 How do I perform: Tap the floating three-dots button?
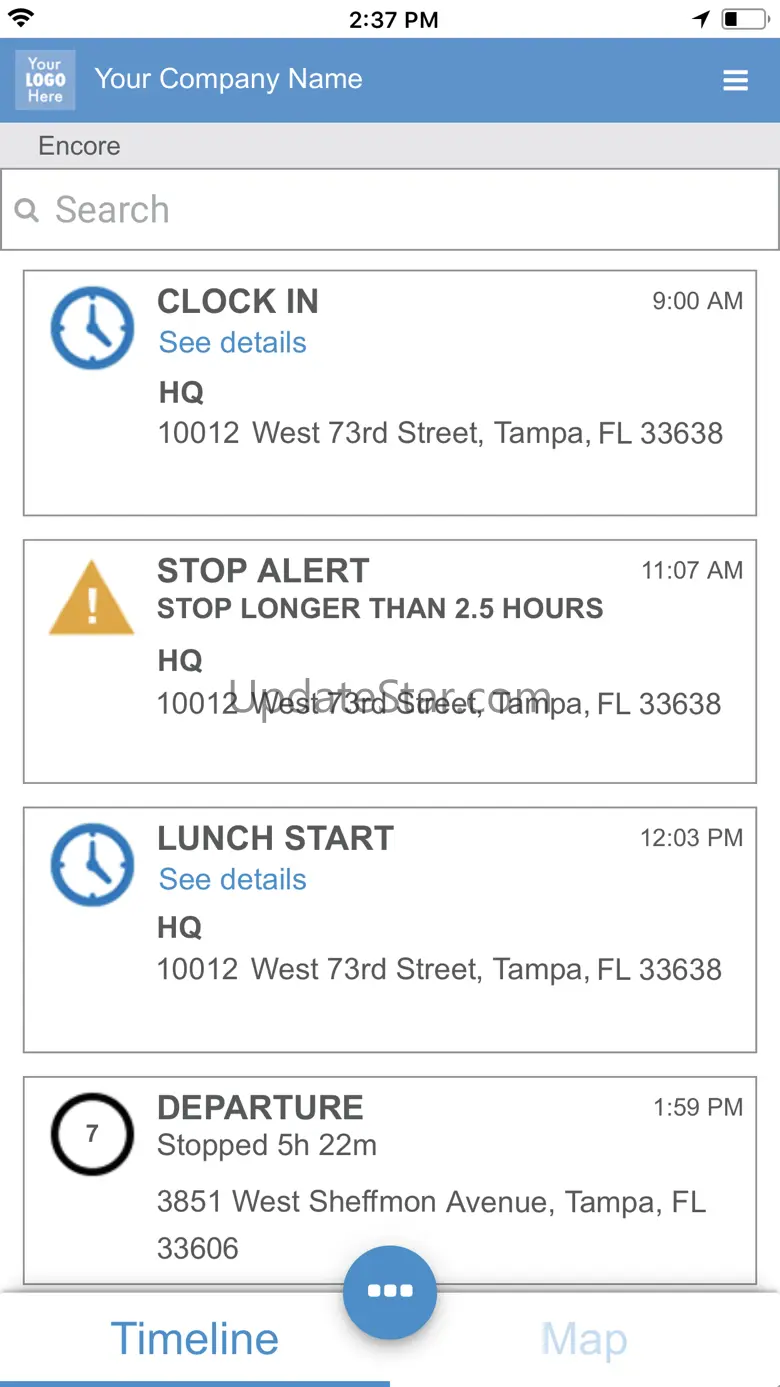(x=390, y=1291)
